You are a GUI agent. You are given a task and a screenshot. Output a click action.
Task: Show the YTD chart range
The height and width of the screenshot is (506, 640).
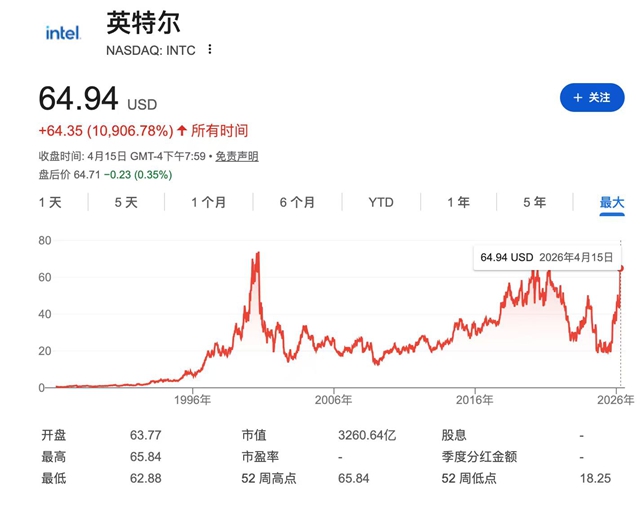[381, 202]
